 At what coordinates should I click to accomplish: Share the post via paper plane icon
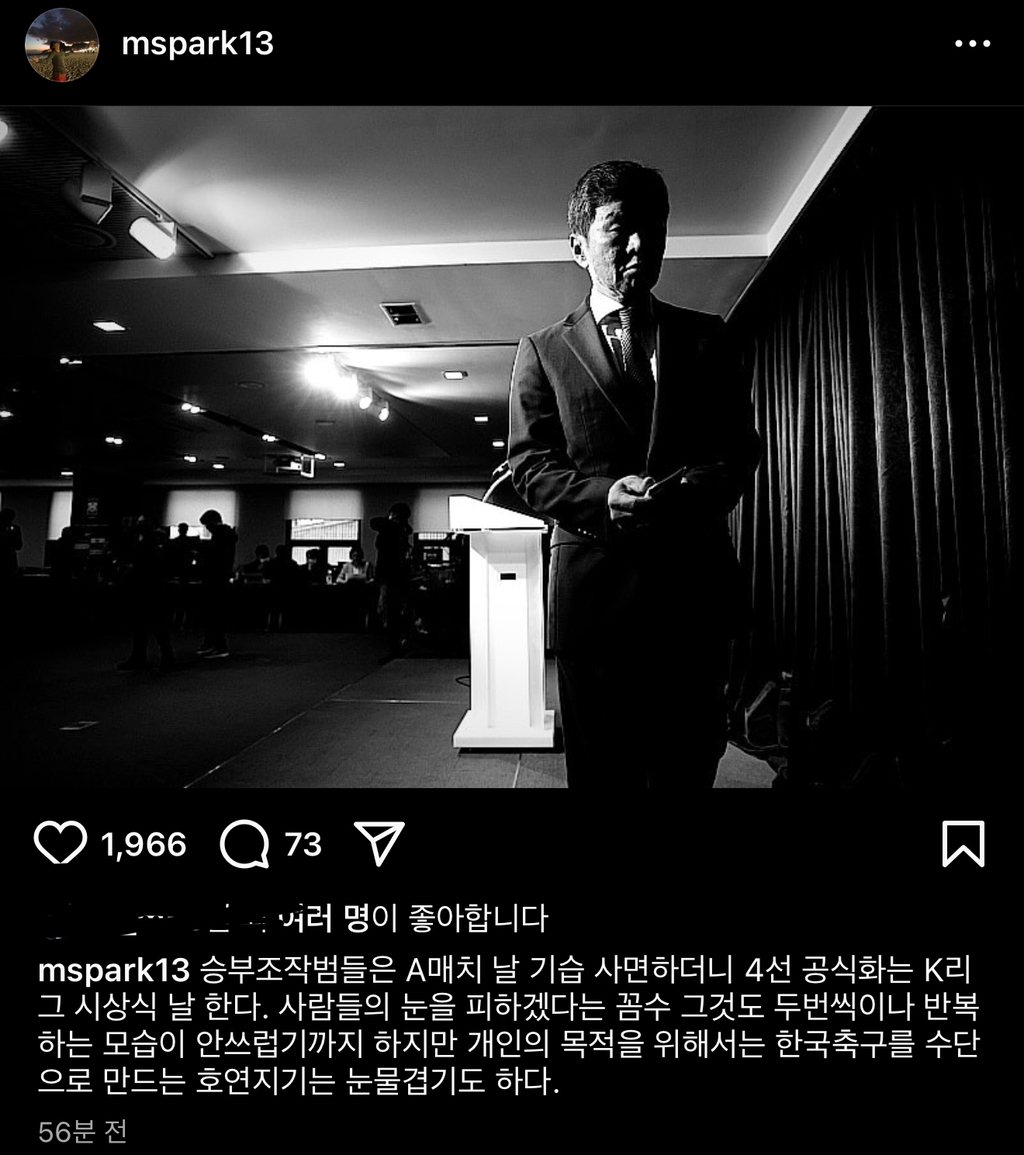click(x=380, y=844)
